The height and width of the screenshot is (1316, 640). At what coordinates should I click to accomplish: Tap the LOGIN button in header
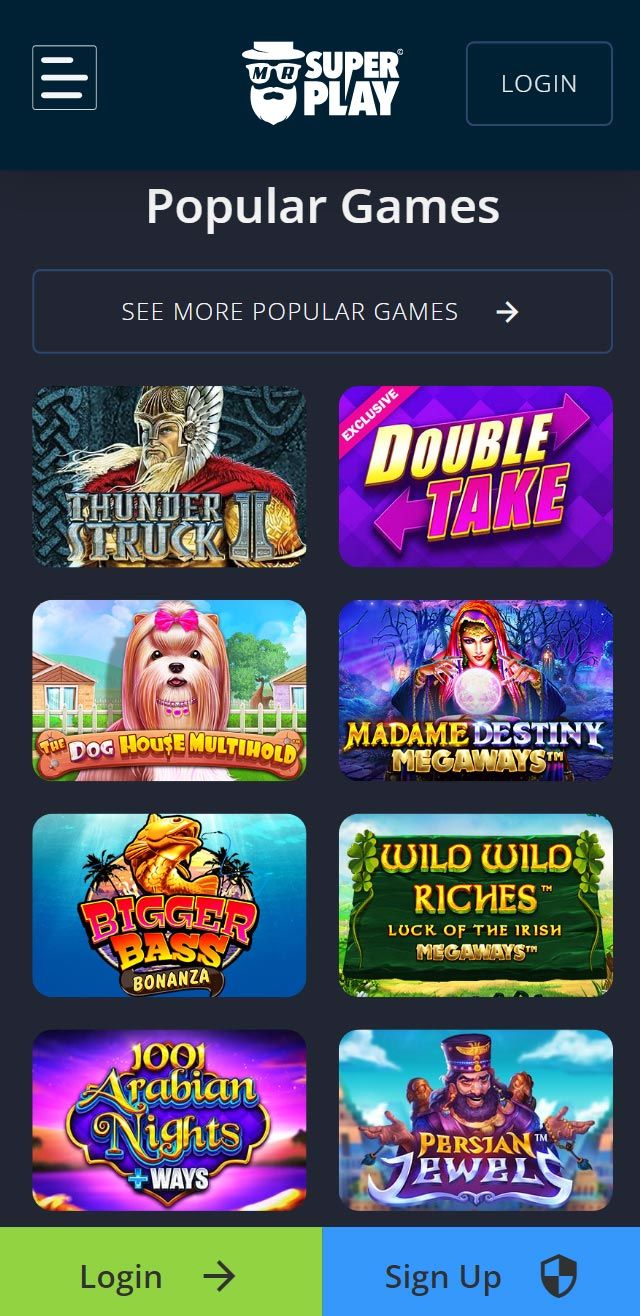pos(539,83)
